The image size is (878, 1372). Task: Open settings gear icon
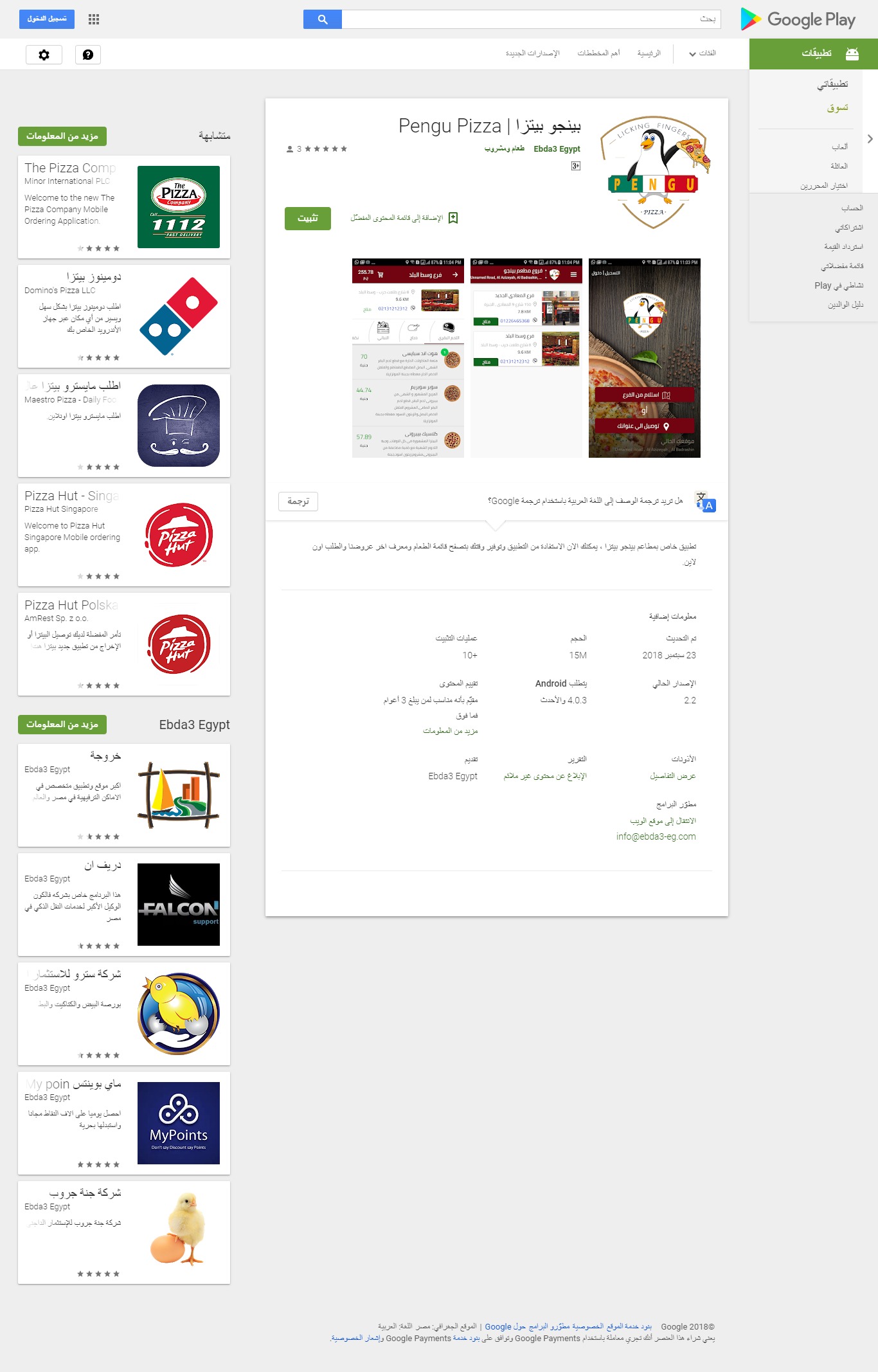coord(44,55)
